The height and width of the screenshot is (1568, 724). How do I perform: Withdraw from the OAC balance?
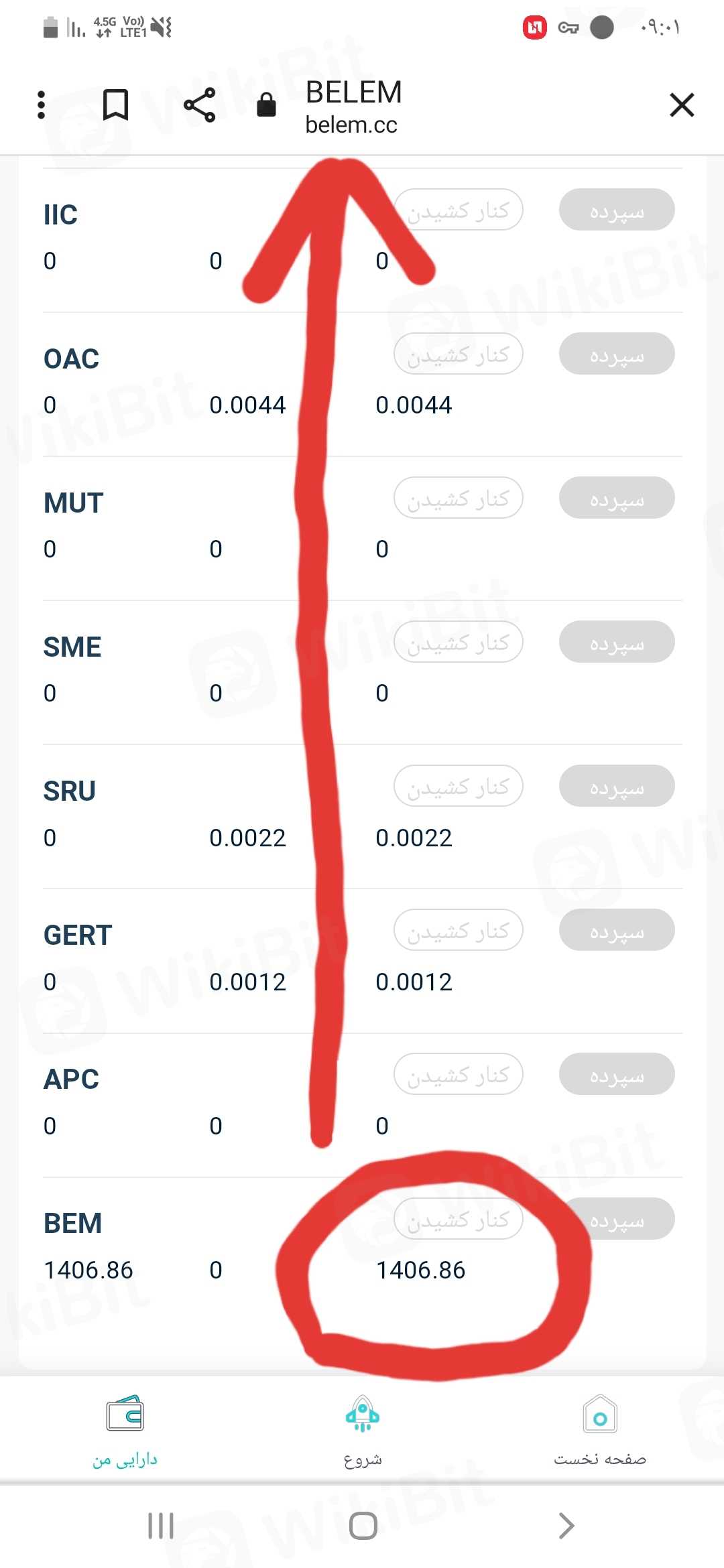click(459, 354)
